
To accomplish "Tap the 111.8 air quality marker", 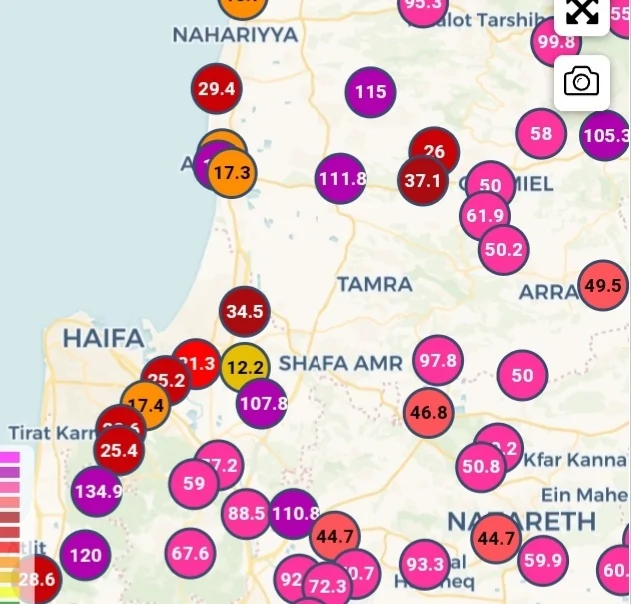I will [340, 179].
